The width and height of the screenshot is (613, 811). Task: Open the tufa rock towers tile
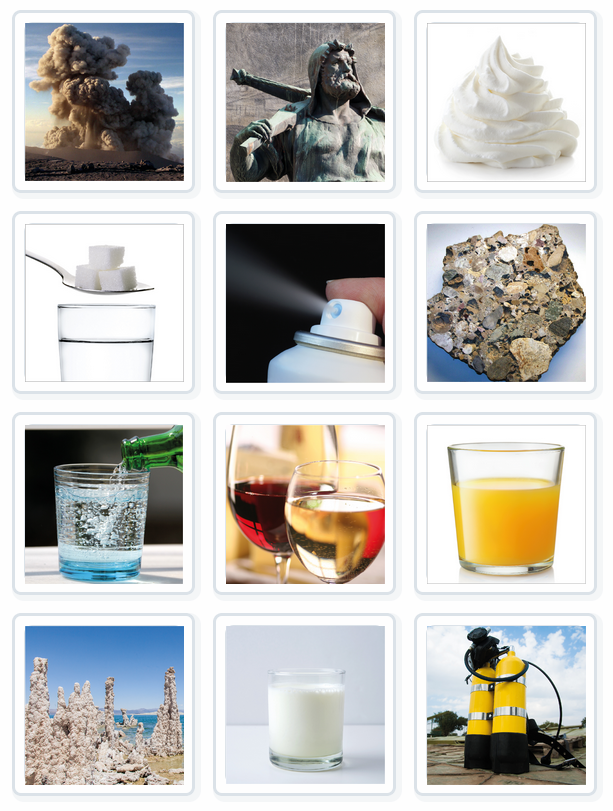click(104, 705)
